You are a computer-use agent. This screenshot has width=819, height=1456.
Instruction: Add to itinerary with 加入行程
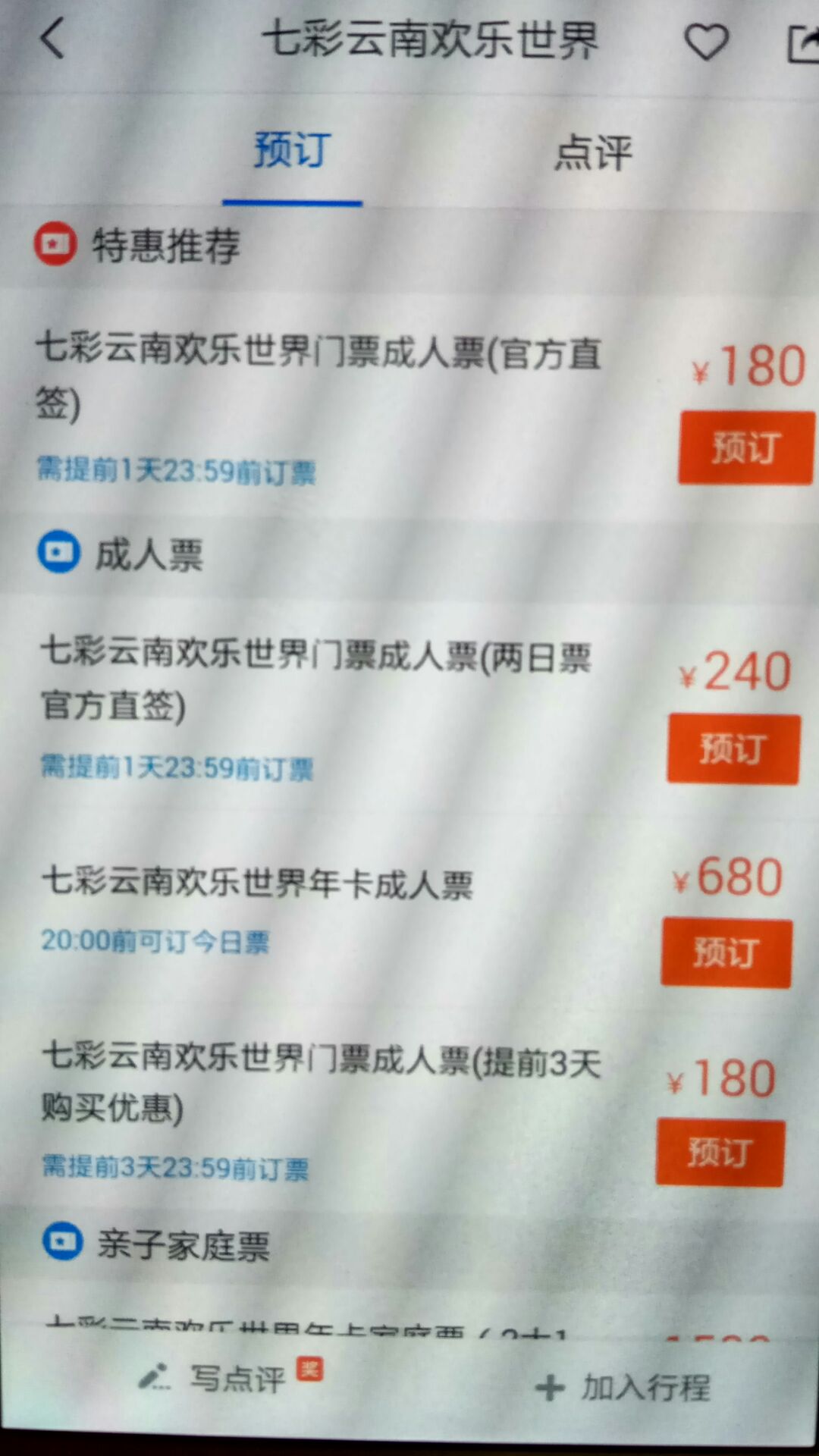click(623, 1388)
